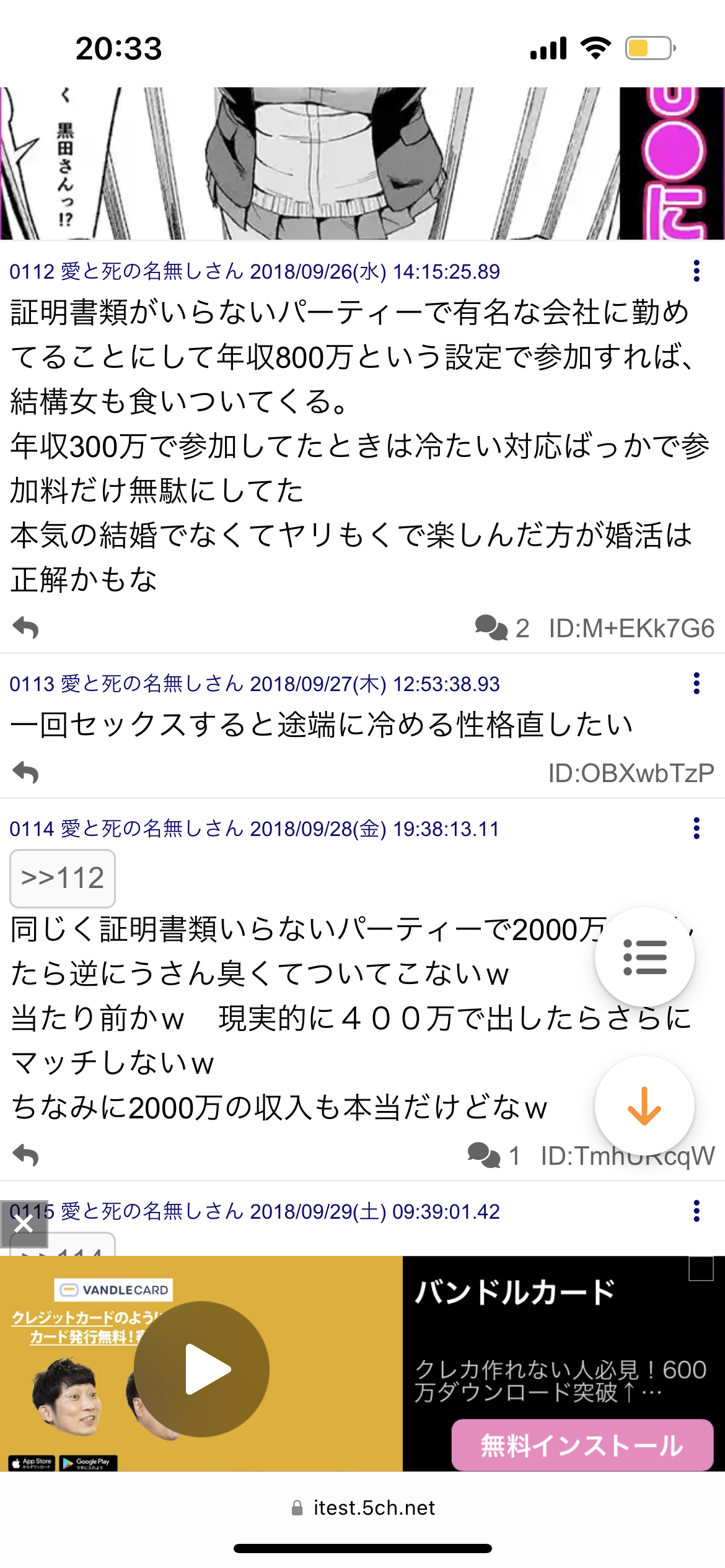This screenshot has height=1568, width=725.
Task: View the 2 replies to post 0112
Action: tap(502, 628)
